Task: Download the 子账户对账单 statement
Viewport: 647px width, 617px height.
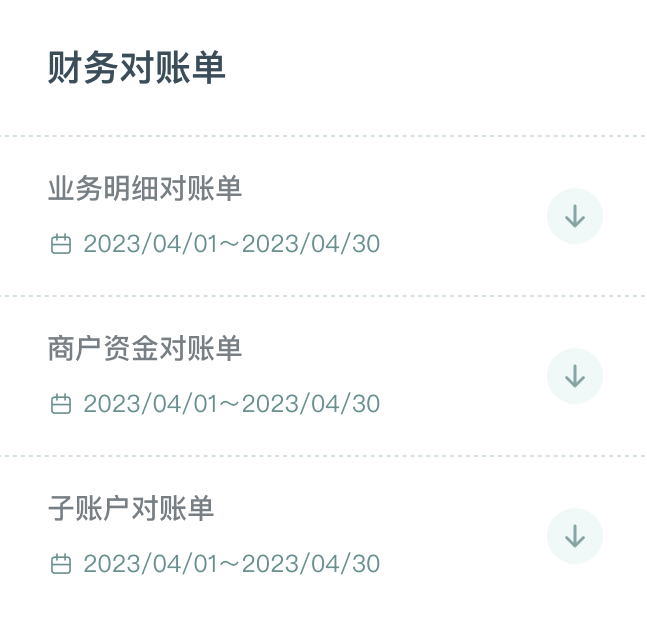Action: (x=575, y=536)
